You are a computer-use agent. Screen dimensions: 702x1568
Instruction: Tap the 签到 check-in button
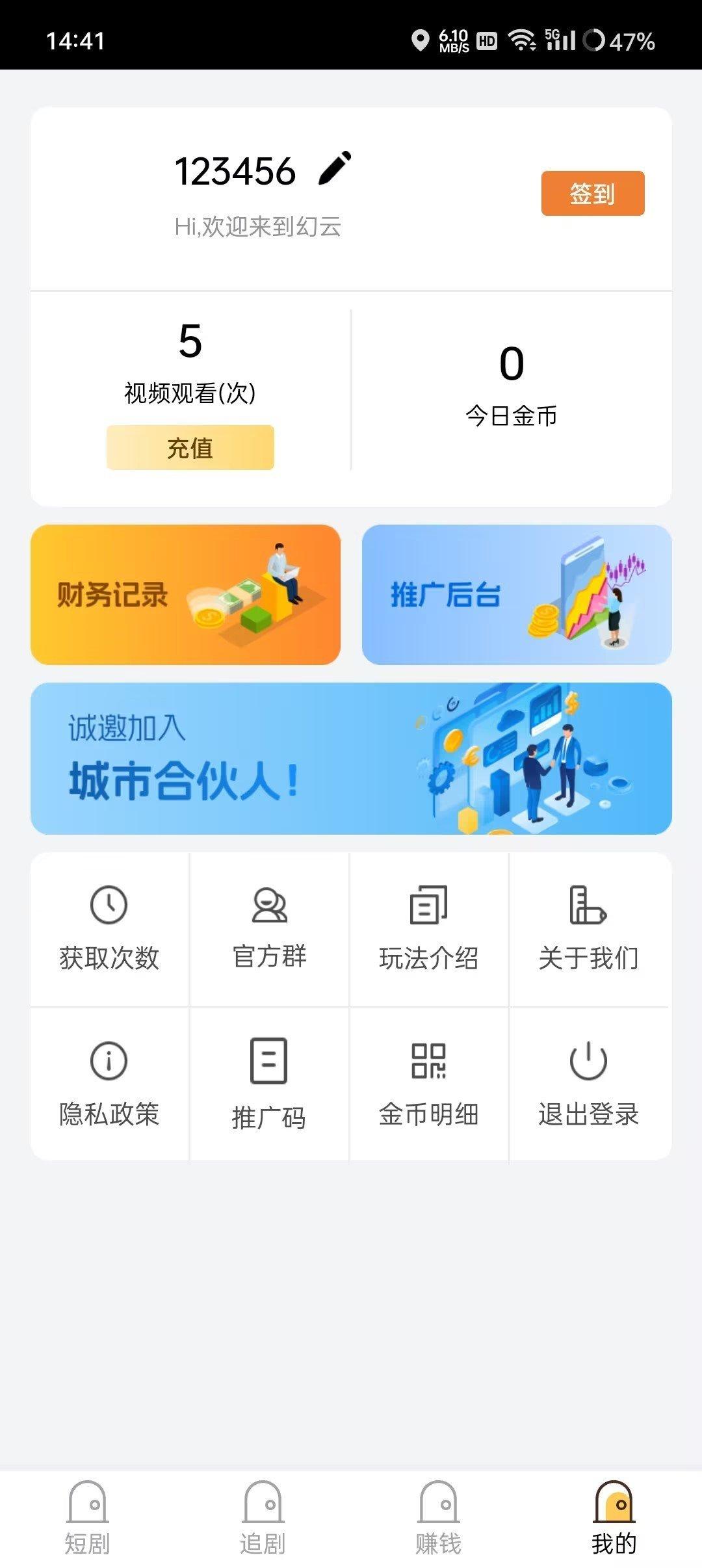coord(591,192)
